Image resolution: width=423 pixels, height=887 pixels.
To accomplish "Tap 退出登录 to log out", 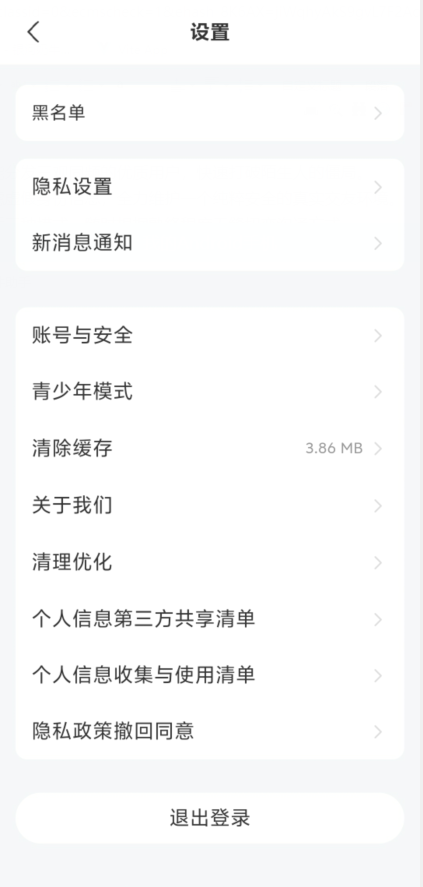I will [x=210, y=818].
